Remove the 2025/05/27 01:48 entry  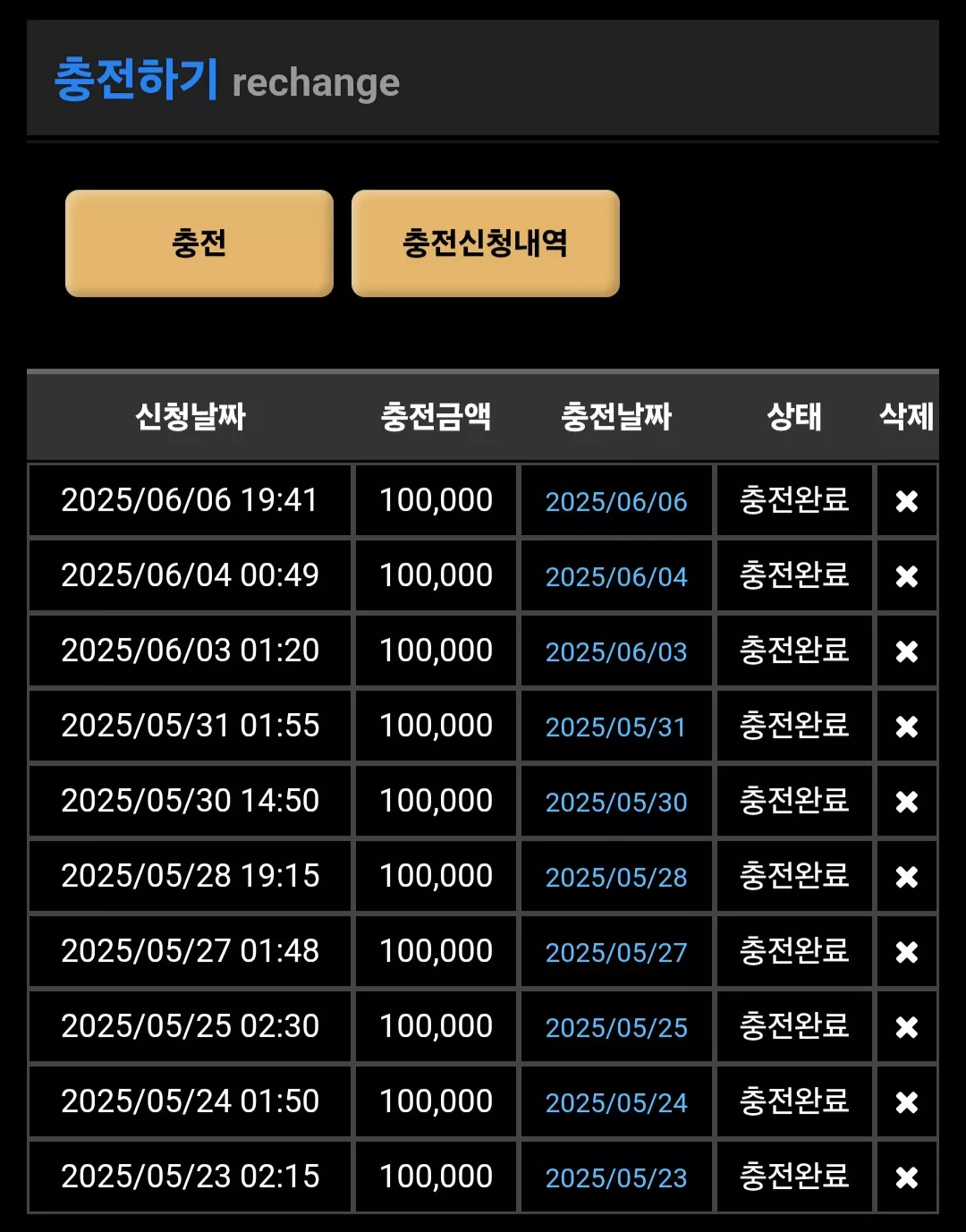point(907,952)
